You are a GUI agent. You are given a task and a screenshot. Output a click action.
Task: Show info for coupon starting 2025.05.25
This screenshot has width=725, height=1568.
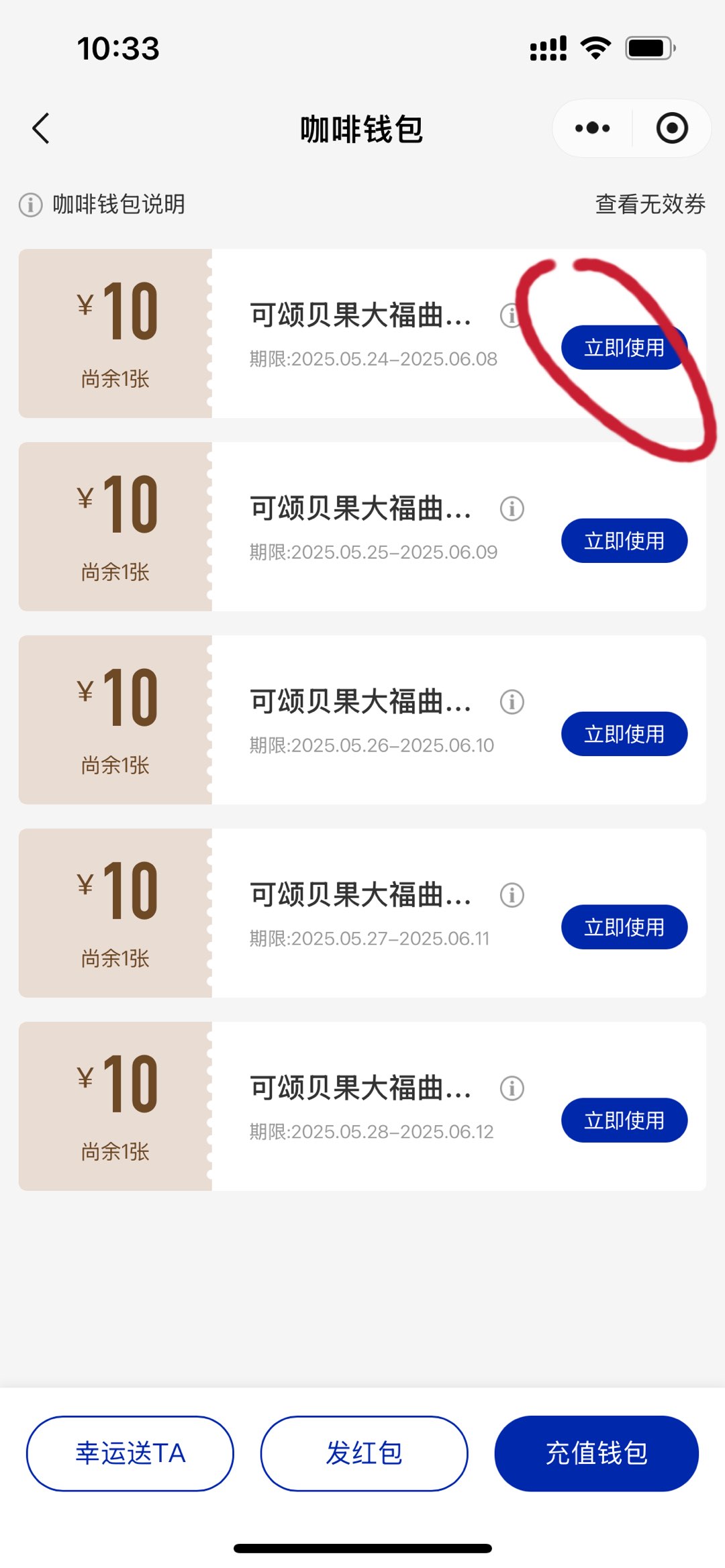512,509
